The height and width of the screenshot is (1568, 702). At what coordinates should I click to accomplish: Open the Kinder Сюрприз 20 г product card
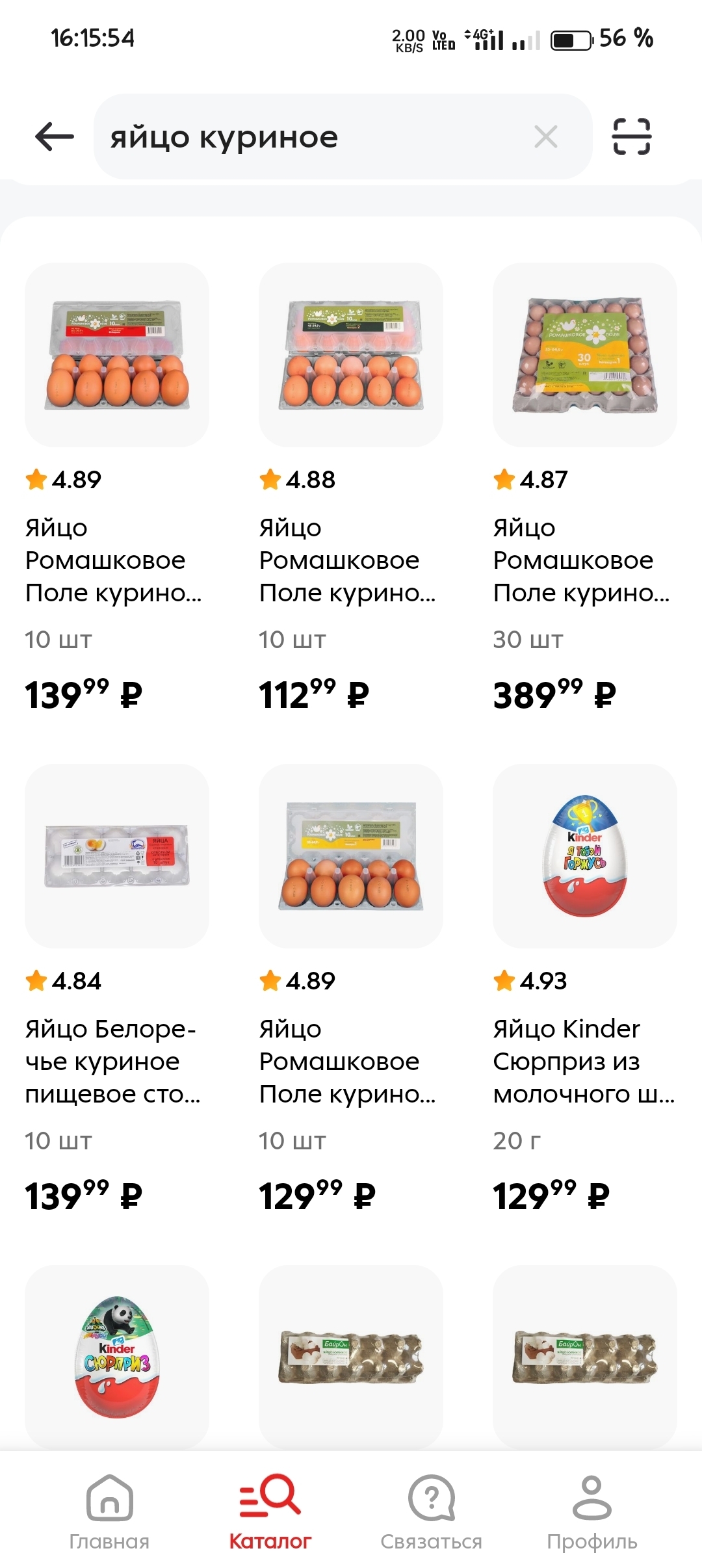(585, 856)
